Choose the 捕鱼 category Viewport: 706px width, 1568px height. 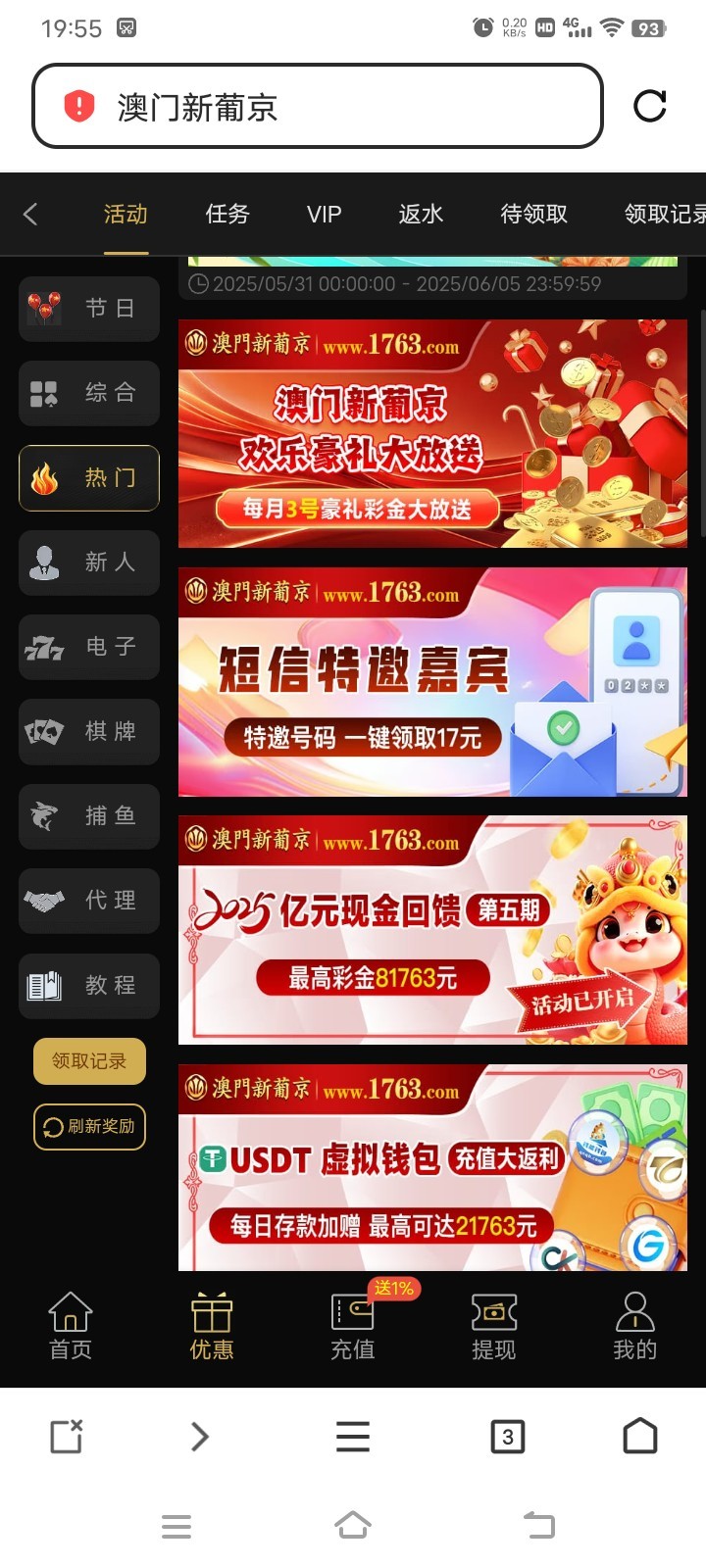click(89, 816)
